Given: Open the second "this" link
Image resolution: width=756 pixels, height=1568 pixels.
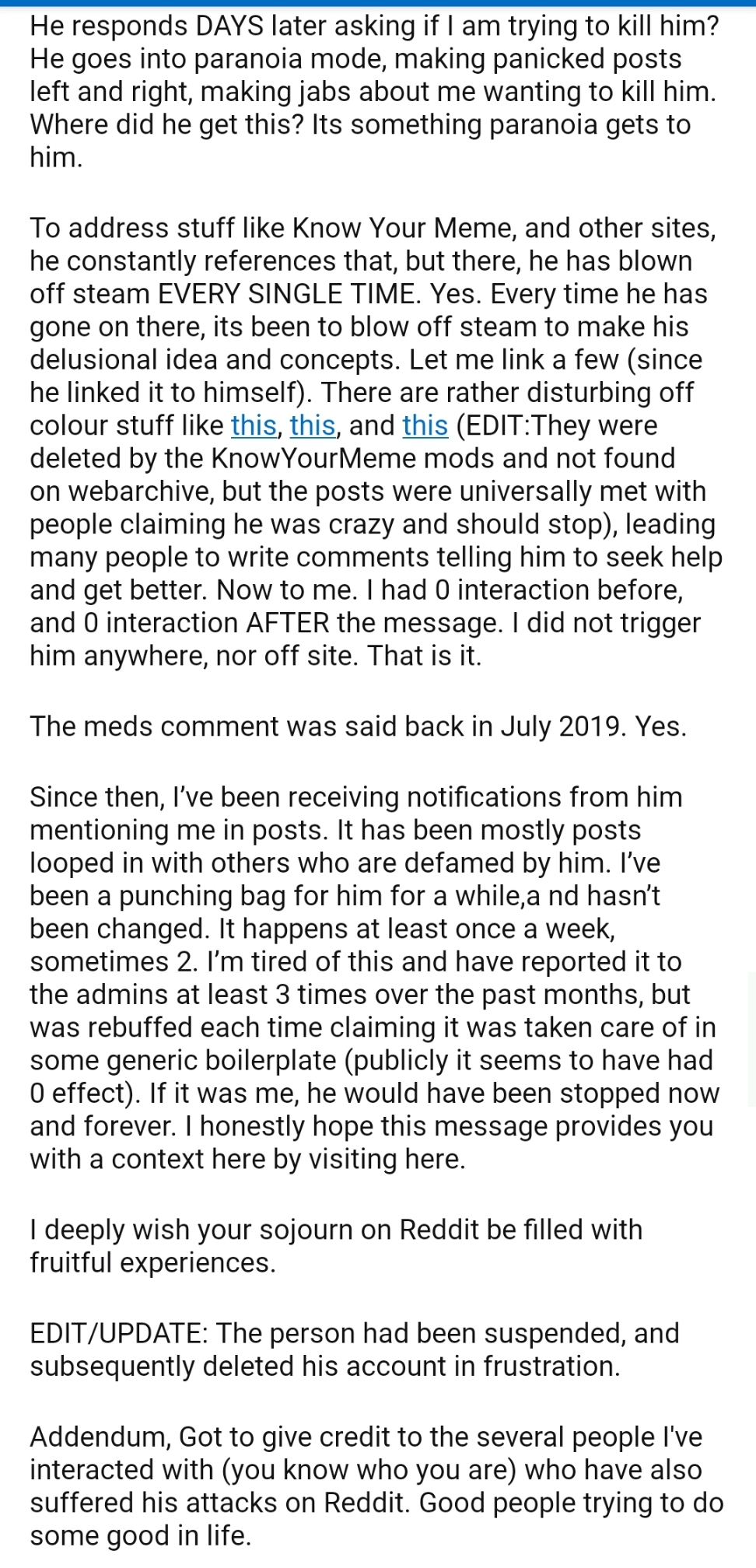Looking at the screenshot, I should tap(313, 425).
